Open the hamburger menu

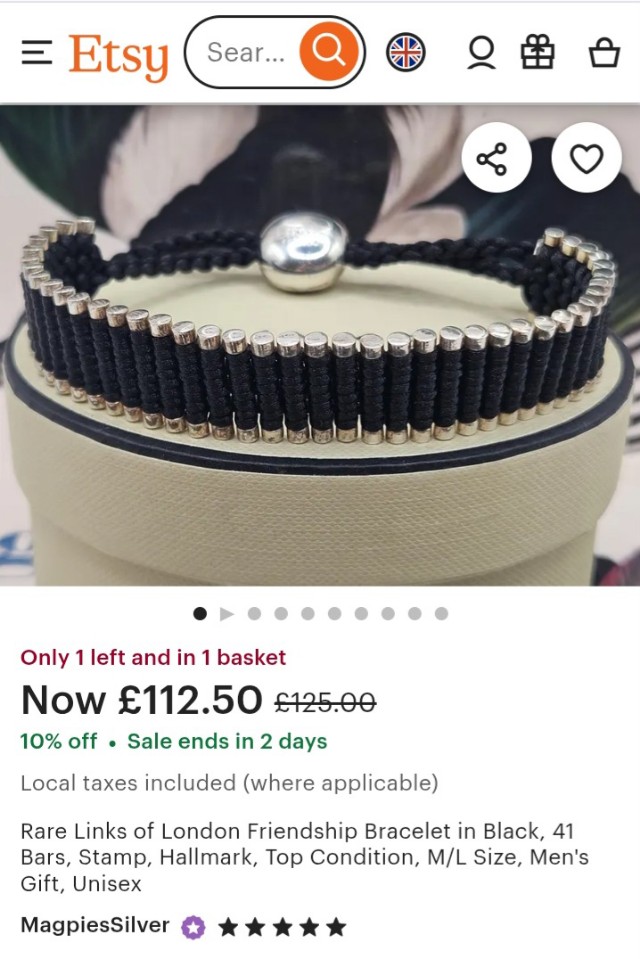(x=36, y=52)
